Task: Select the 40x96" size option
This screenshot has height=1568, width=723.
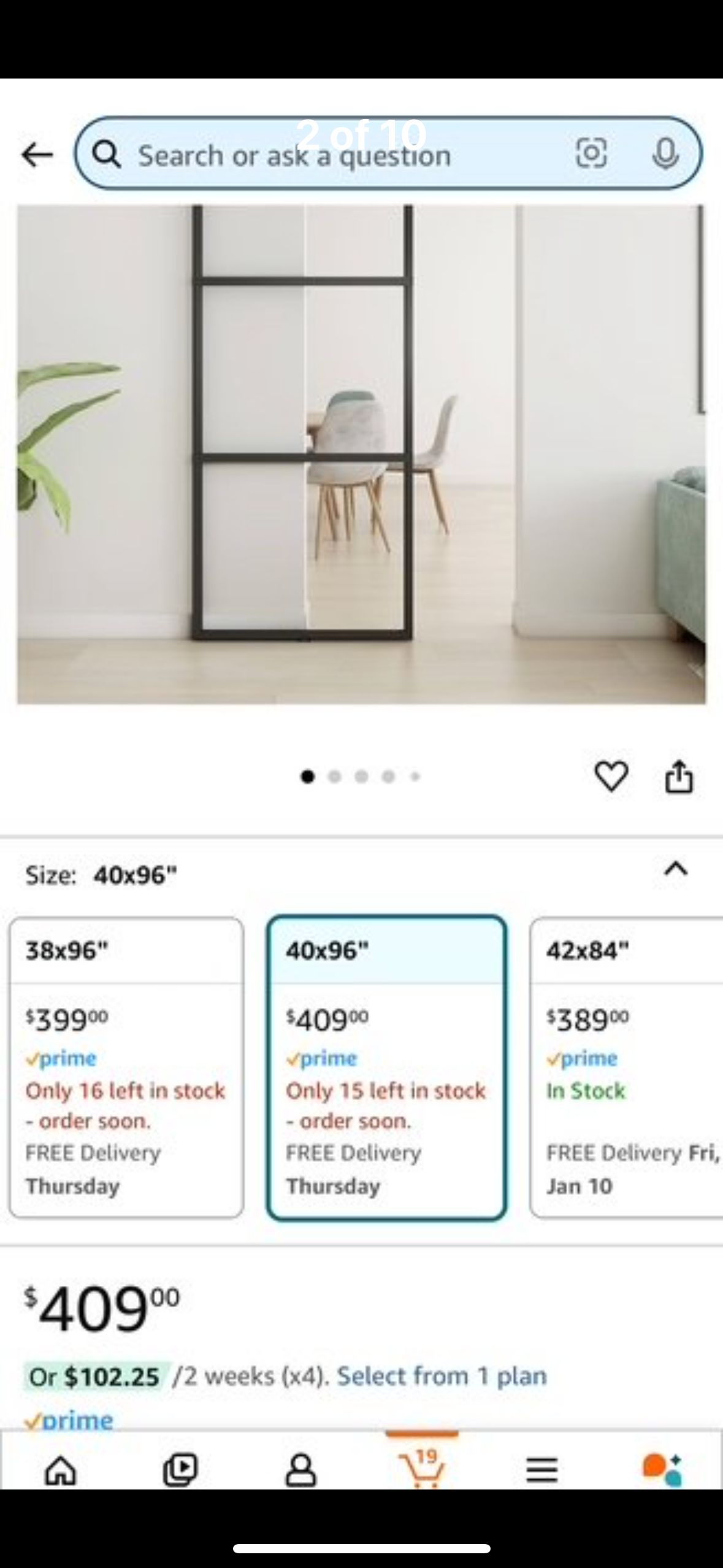Action: point(386,1067)
